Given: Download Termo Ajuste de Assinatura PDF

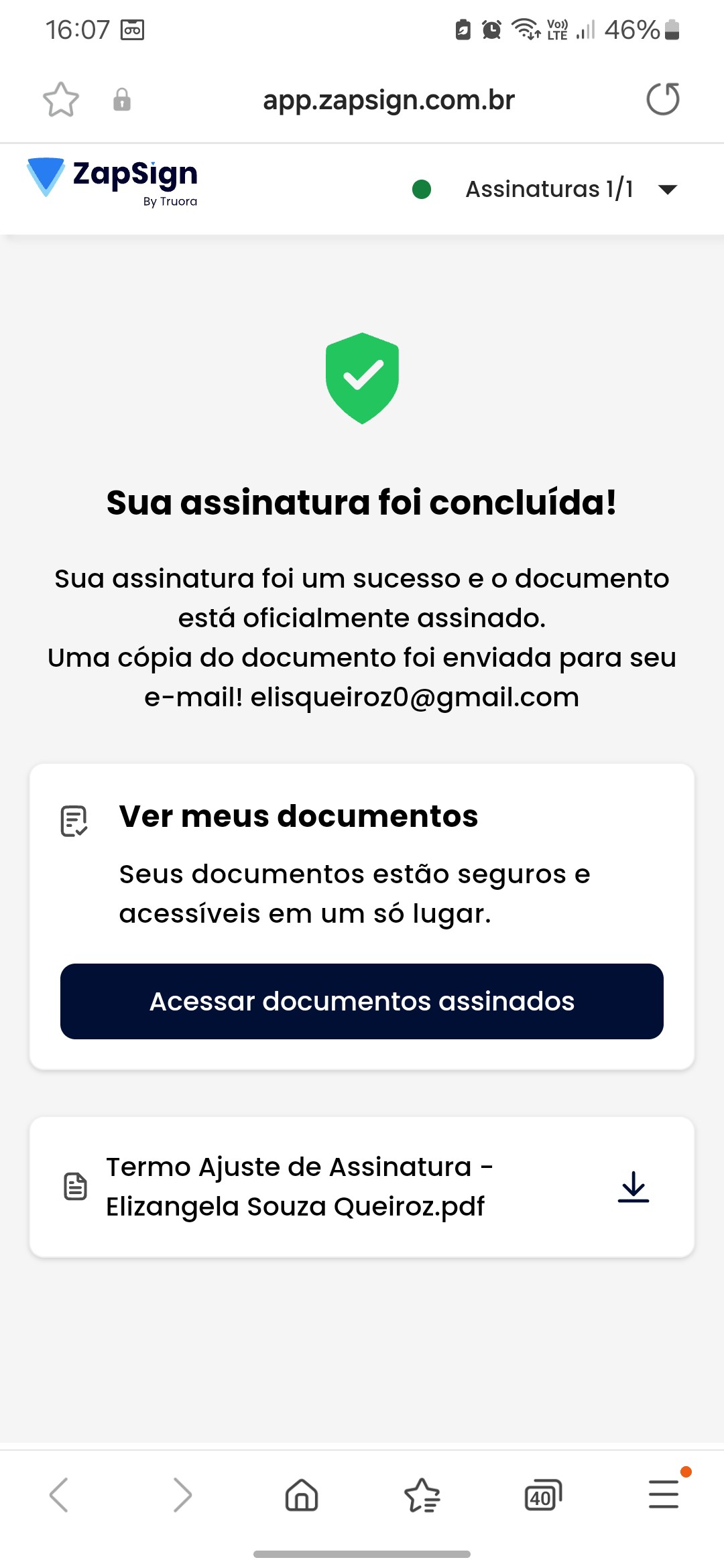Looking at the screenshot, I should coord(633,1187).
